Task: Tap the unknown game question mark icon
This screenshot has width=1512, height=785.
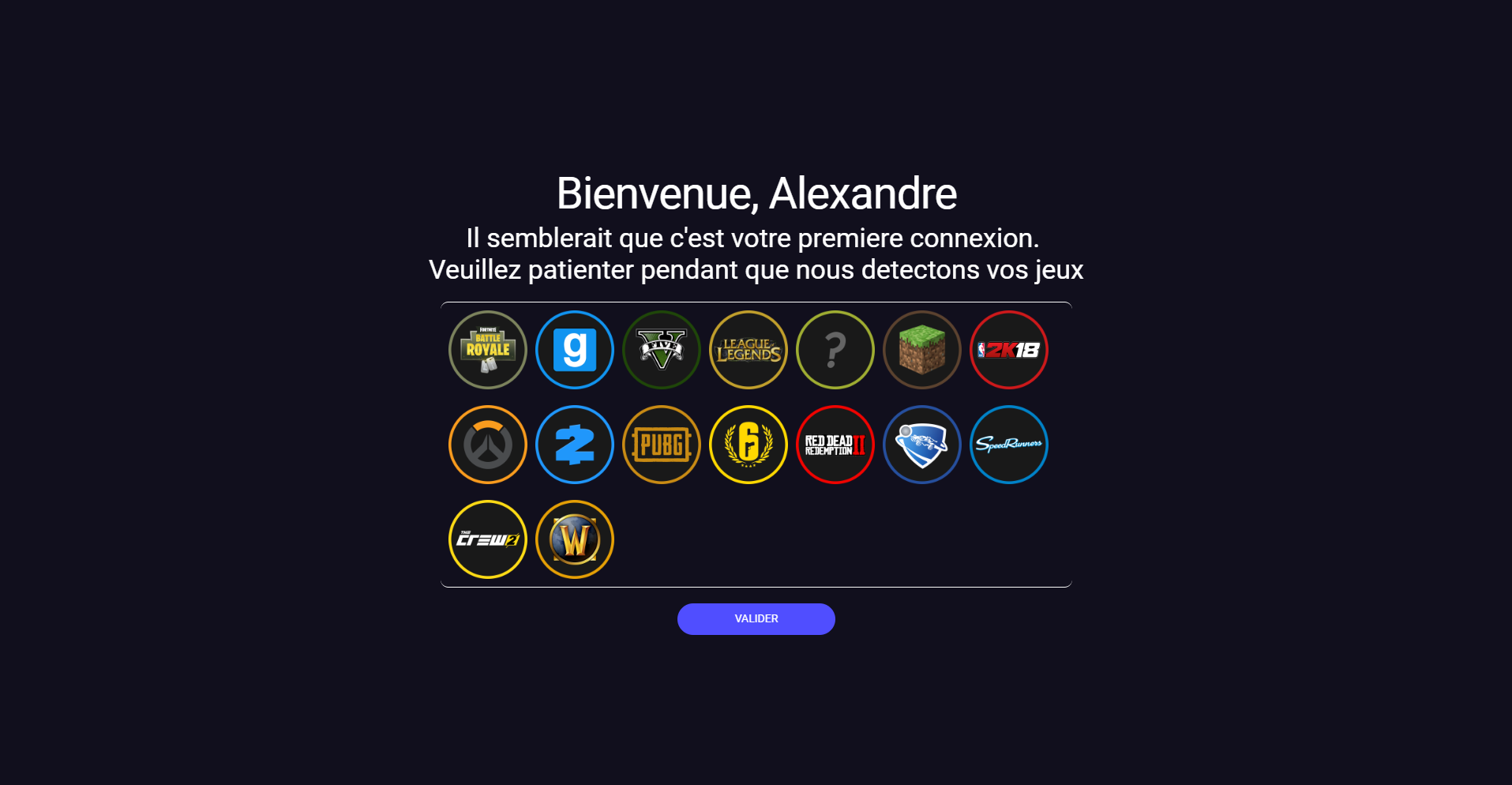Action: coord(835,350)
